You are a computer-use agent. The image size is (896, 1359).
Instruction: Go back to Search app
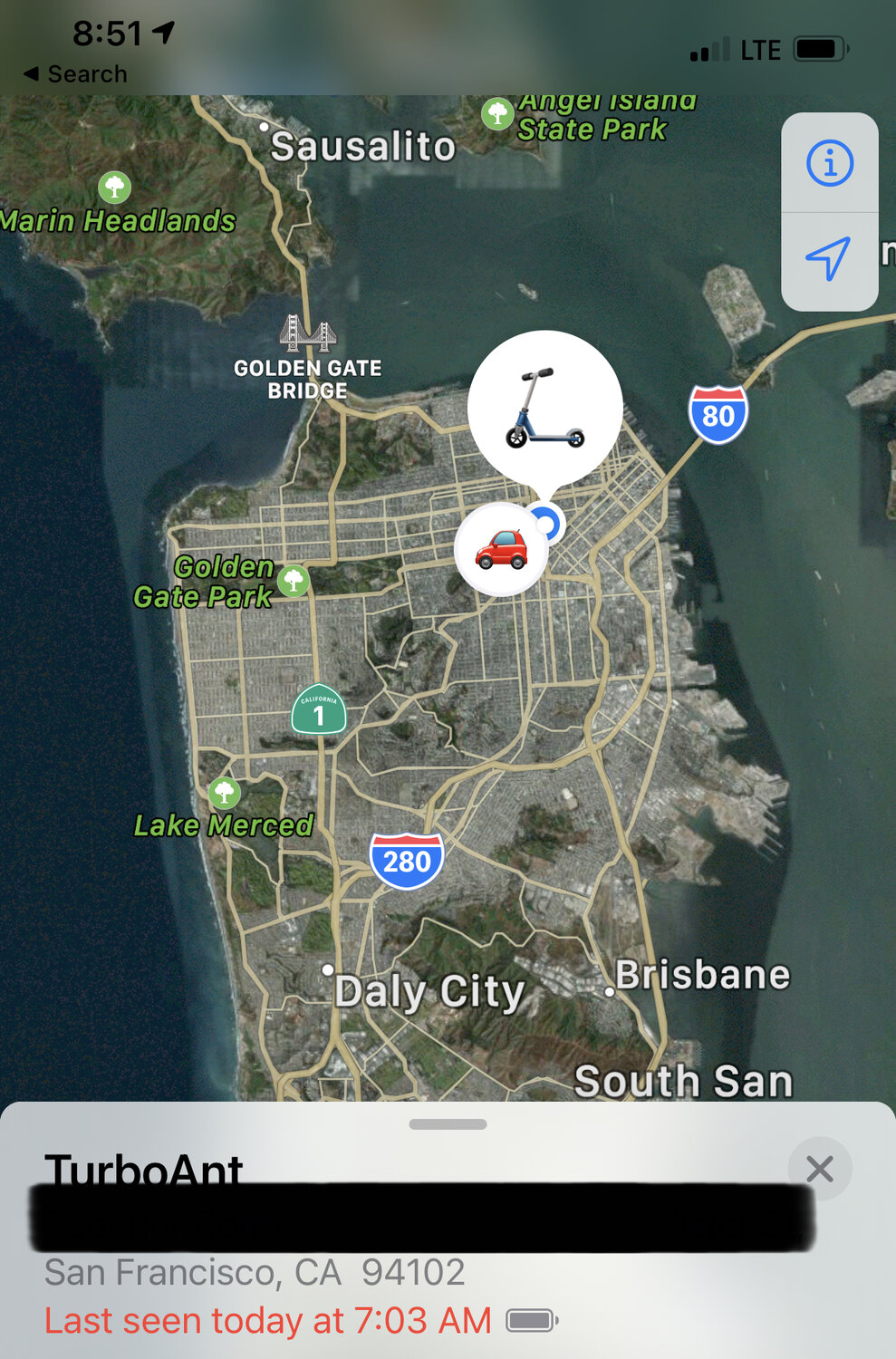[x=75, y=74]
